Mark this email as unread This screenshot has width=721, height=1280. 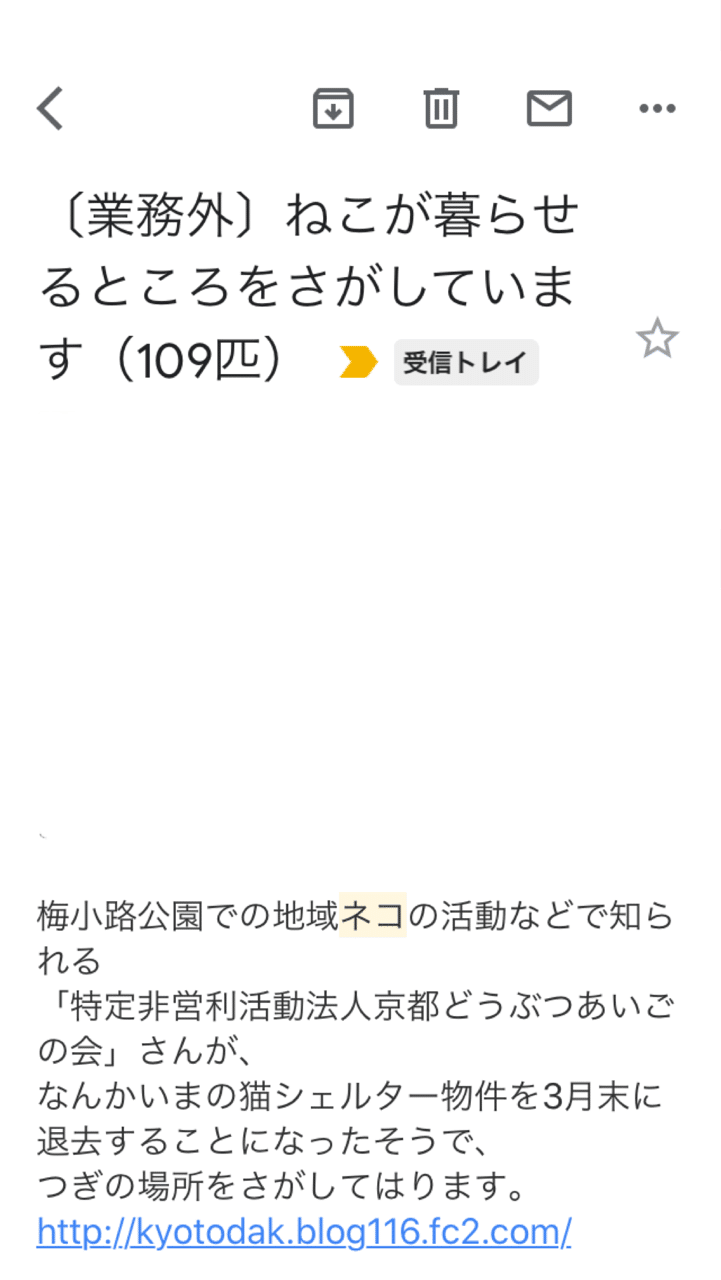pyautogui.click(x=549, y=108)
